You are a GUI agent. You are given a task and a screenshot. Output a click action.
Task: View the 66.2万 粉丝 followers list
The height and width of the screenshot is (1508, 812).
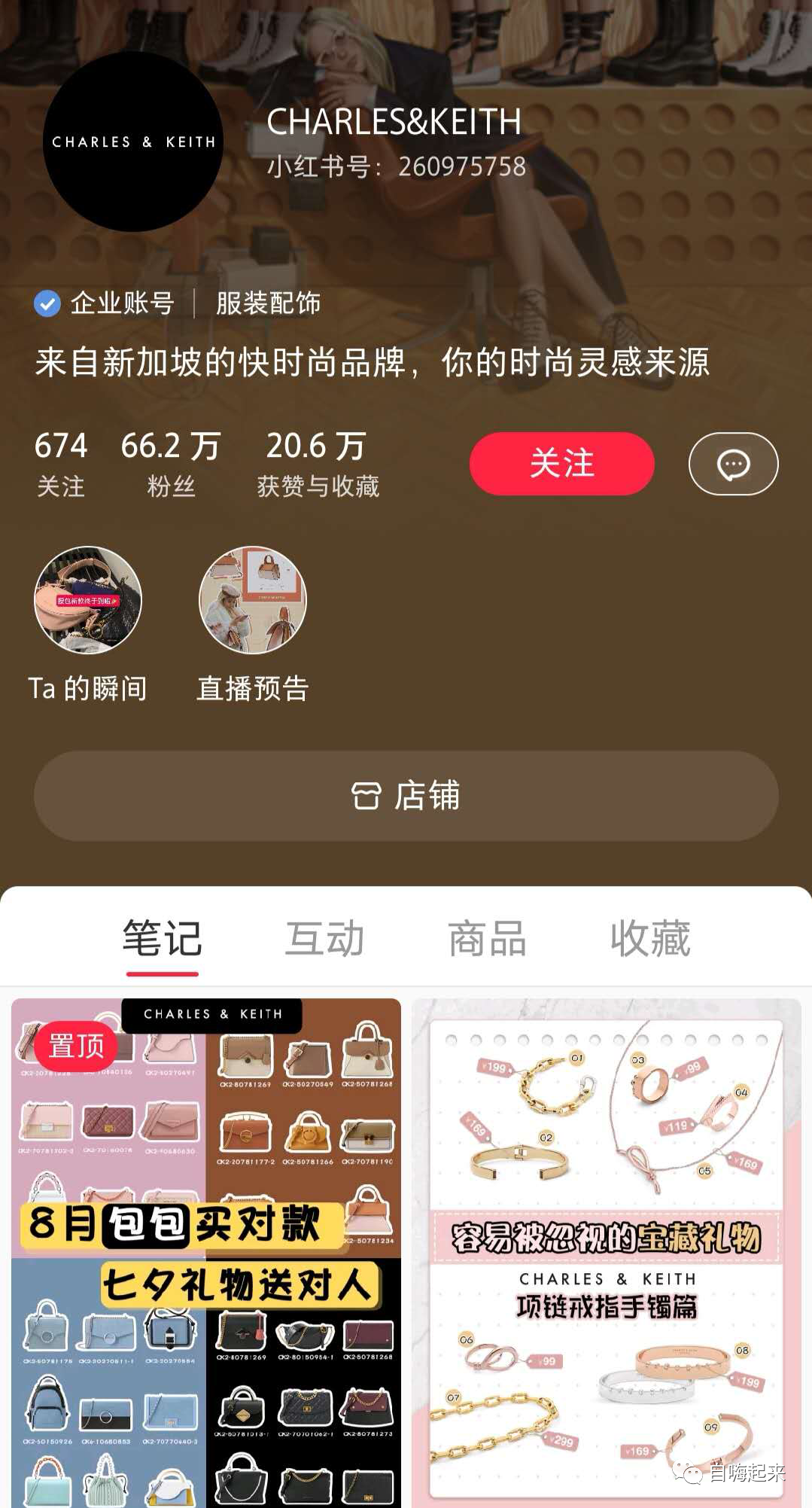tap(171, 464)
